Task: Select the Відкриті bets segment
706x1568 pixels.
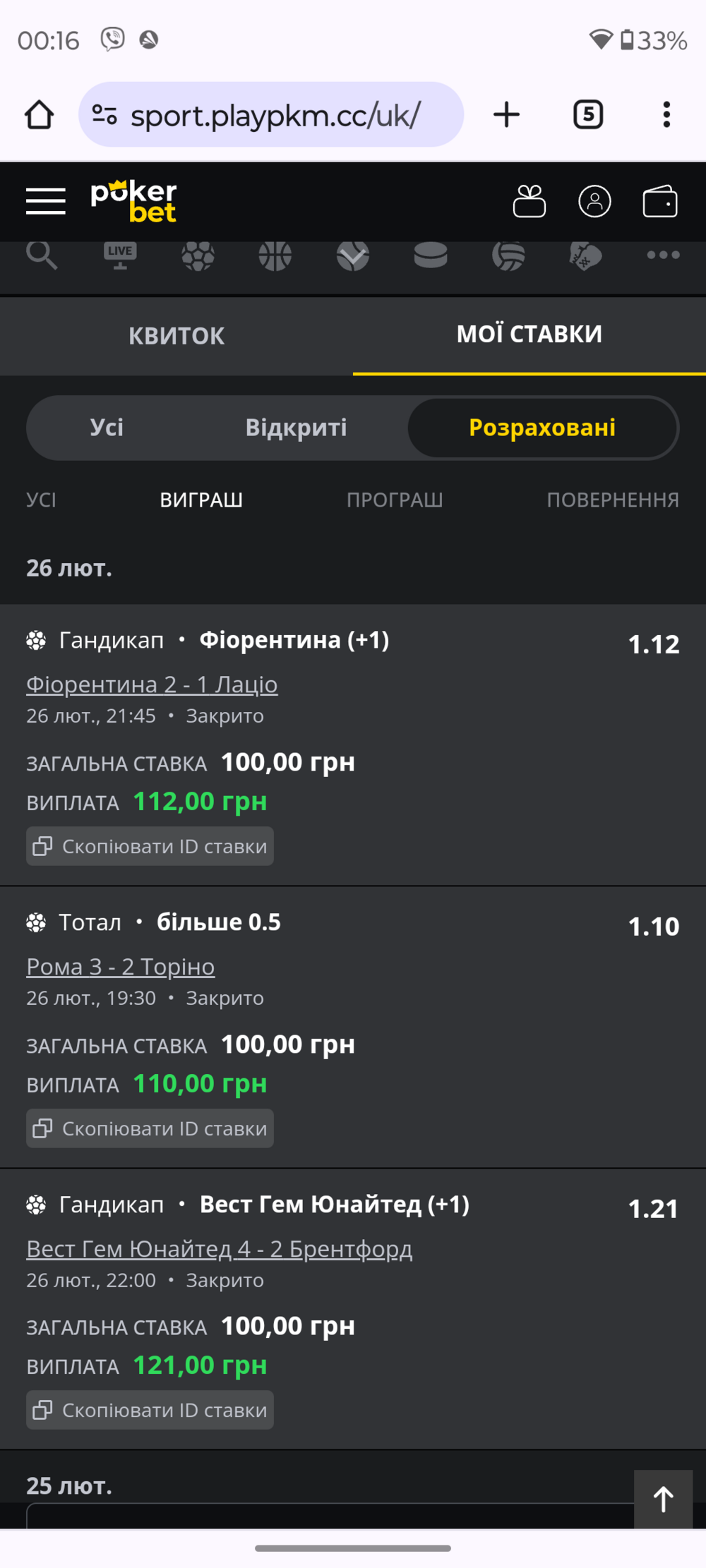Action: (x=296, y=428)
